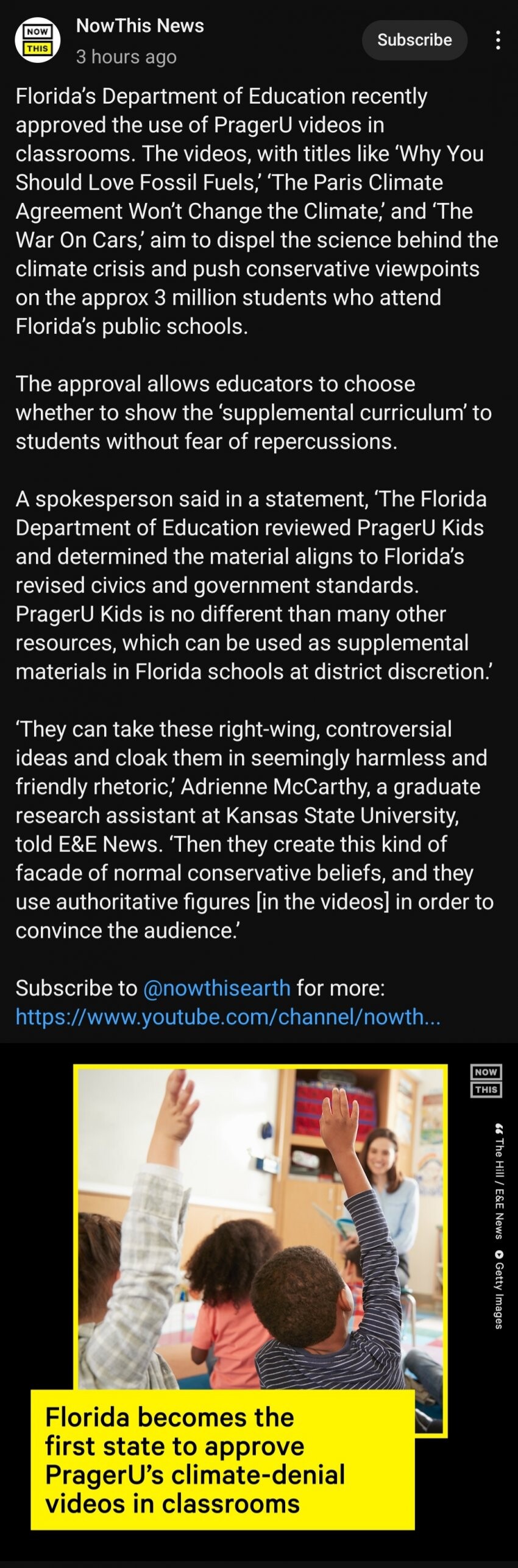Open the youtube.com channel URL link
Viewport: 518px width, 1568px height.
point(227,1016)
